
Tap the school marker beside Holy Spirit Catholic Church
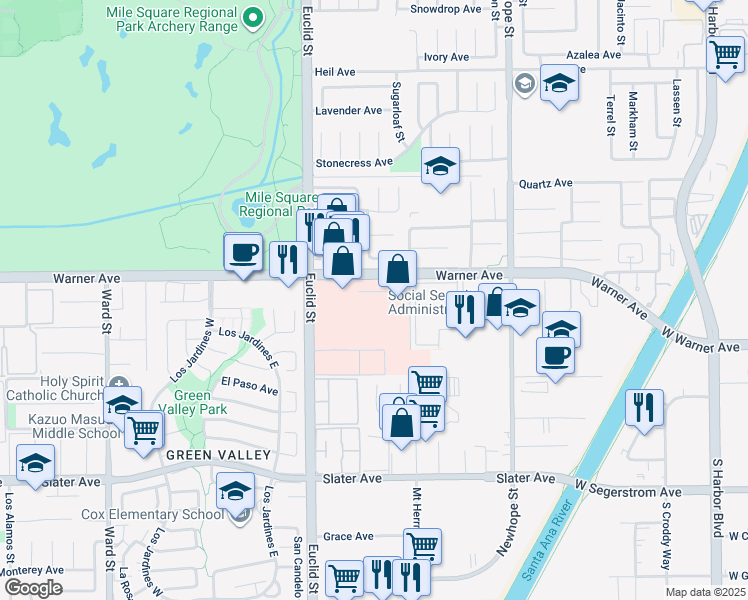122,406
